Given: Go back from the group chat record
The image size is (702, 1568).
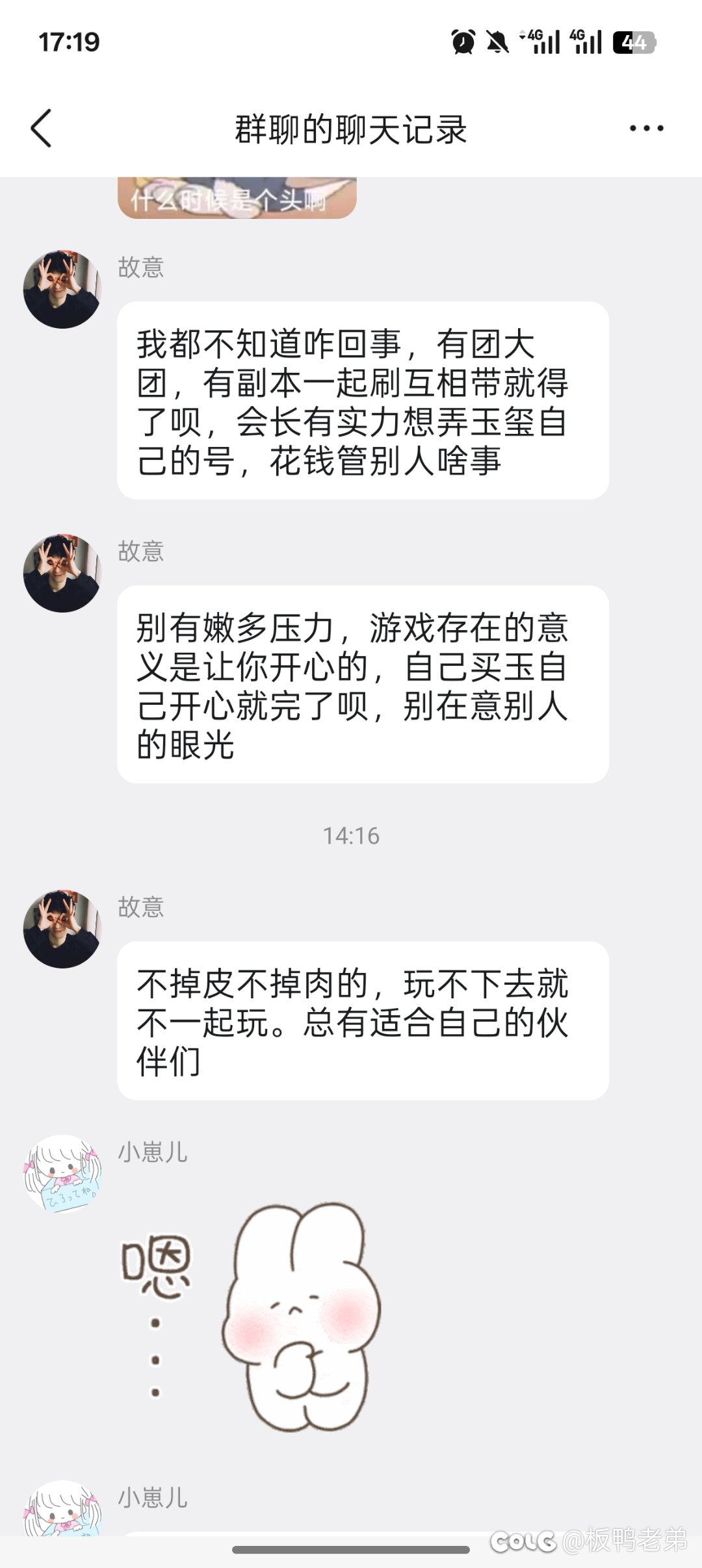Looking at the screenshot, I should tap(42, 128).
